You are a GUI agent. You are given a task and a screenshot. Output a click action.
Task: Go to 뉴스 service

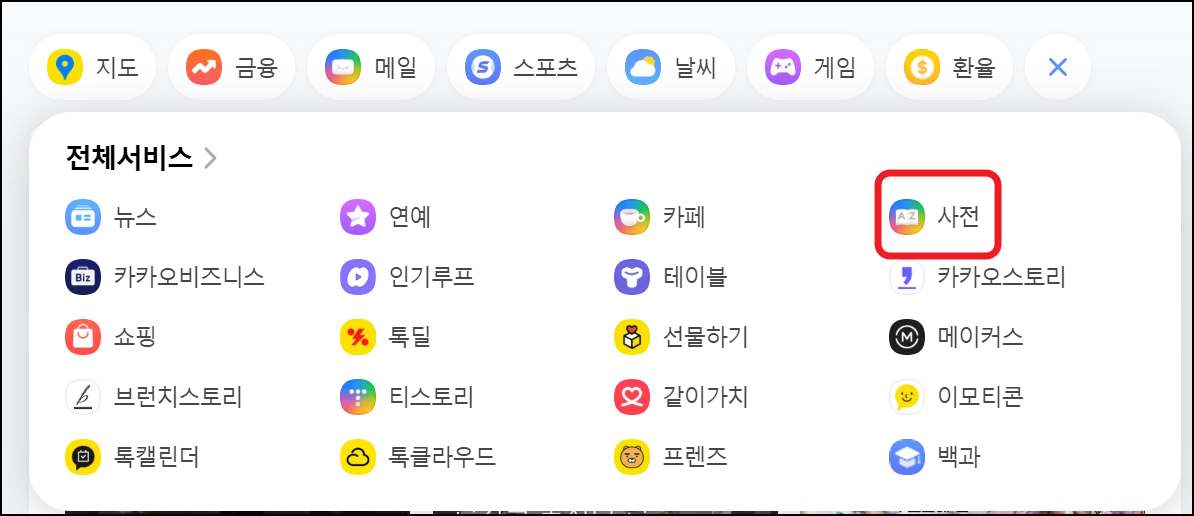click(111, 218)
